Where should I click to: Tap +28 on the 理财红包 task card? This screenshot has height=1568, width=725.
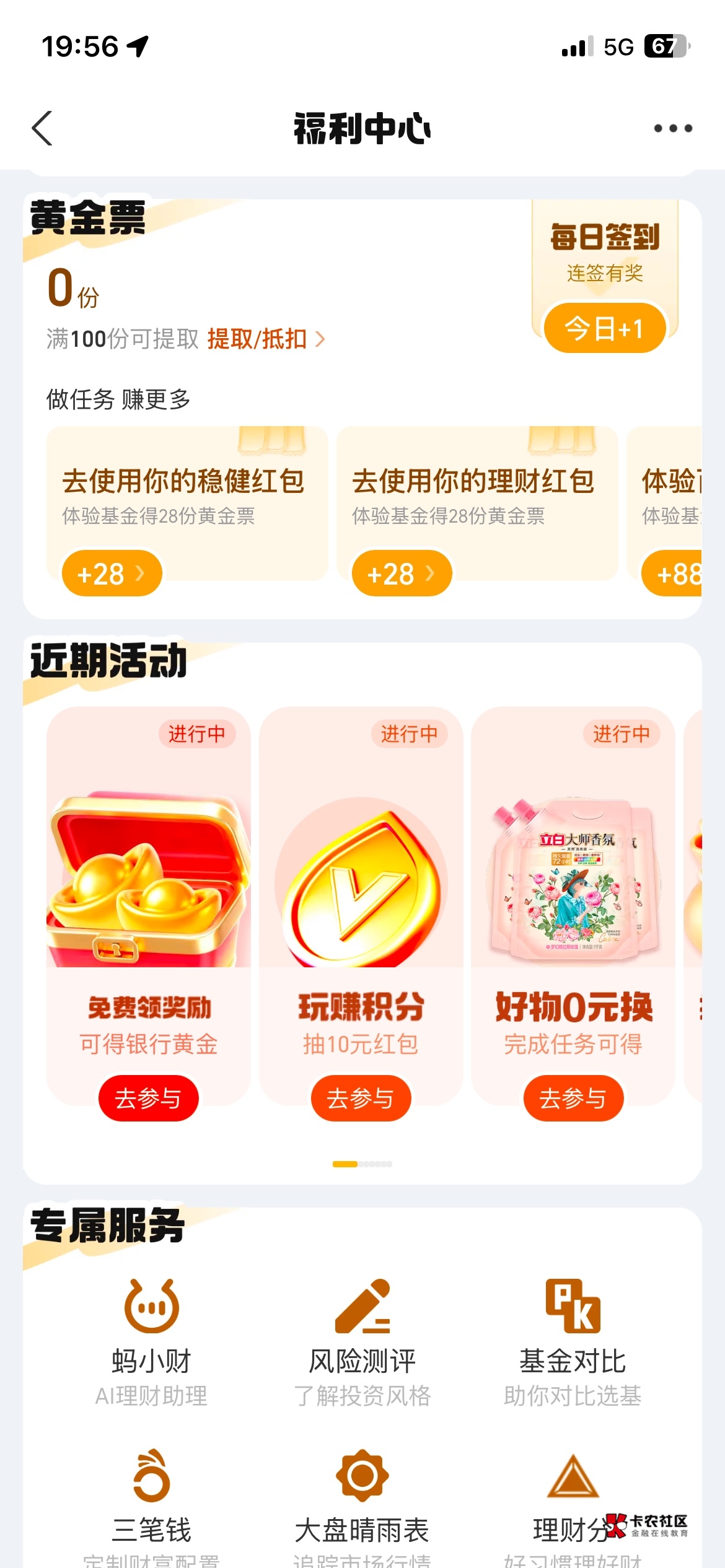tap(402, 573)
